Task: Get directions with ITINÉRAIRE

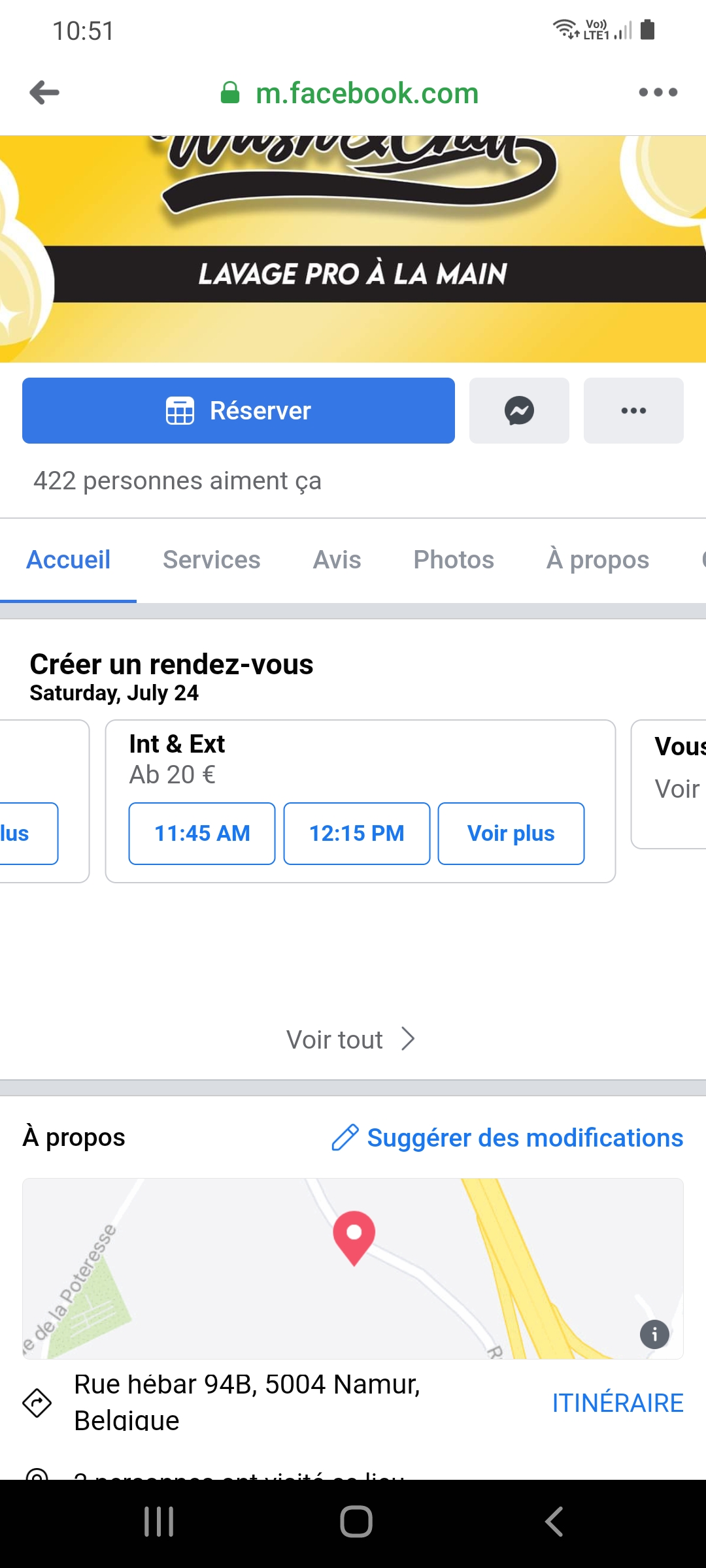Action: point(618,1403)
